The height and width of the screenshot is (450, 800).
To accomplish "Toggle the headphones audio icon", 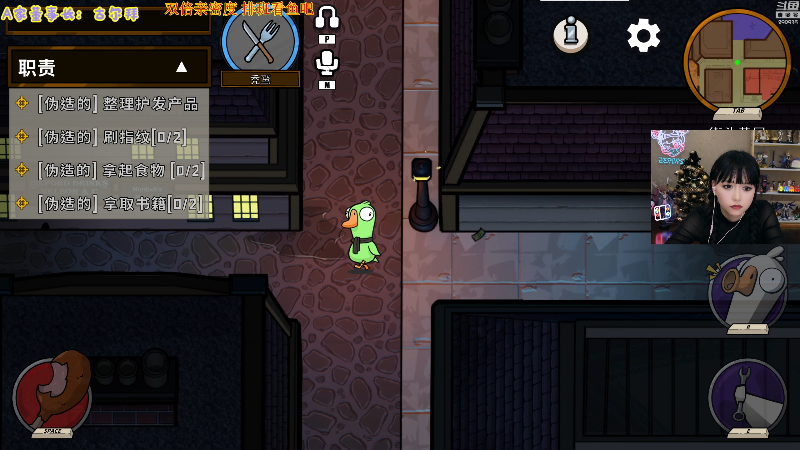I will (x=327, y=18).
